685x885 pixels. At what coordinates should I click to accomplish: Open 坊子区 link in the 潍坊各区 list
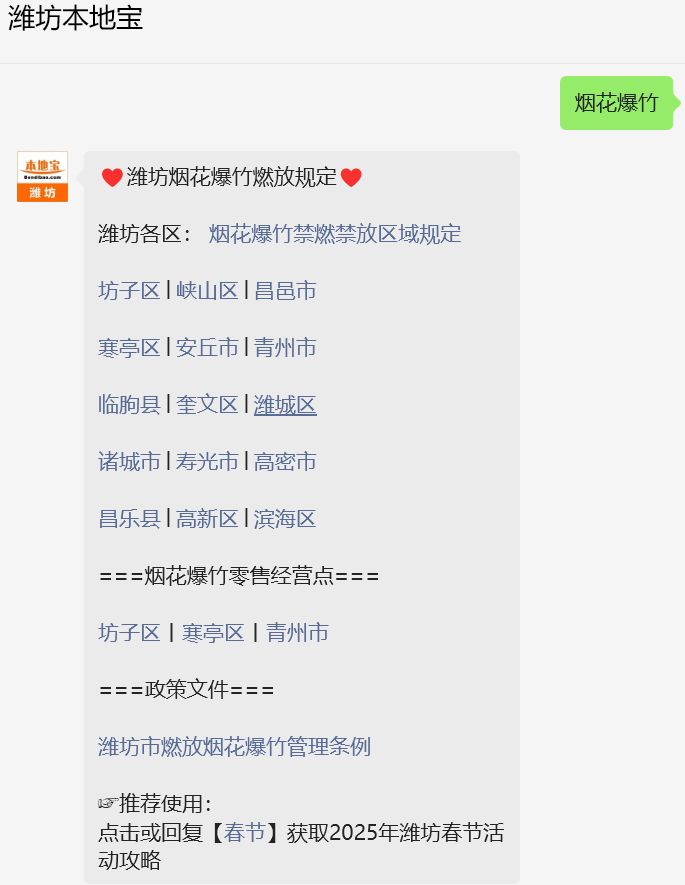(x=129, y=291)
